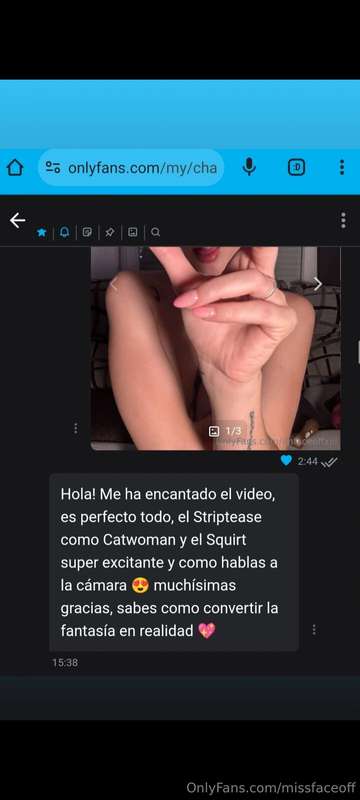
Task: Open the chat's three-dot options menu
Action: click(343, 220)
